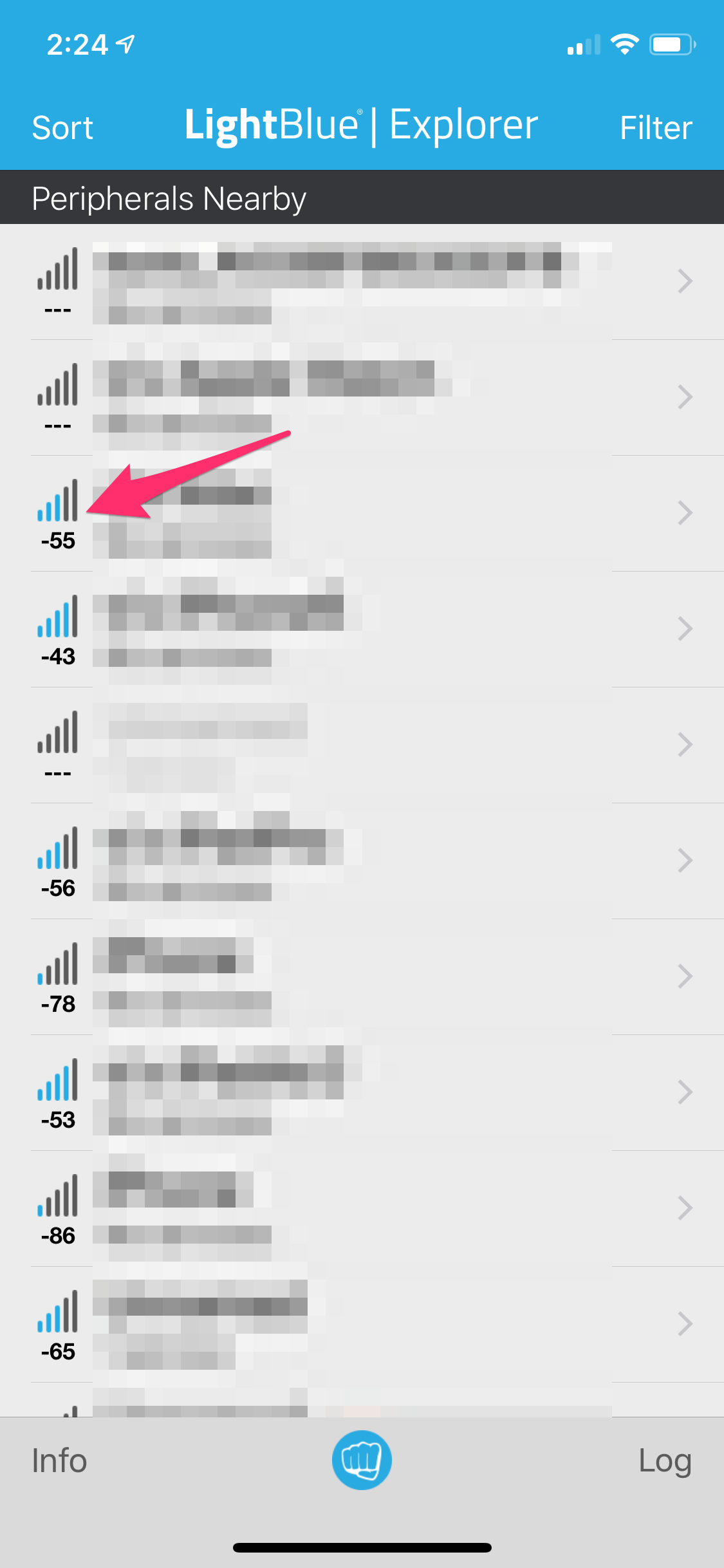The image size is (724, 1568).
Task: Open the Log view
Action: pyautogui.click(x=665, y=1461)
